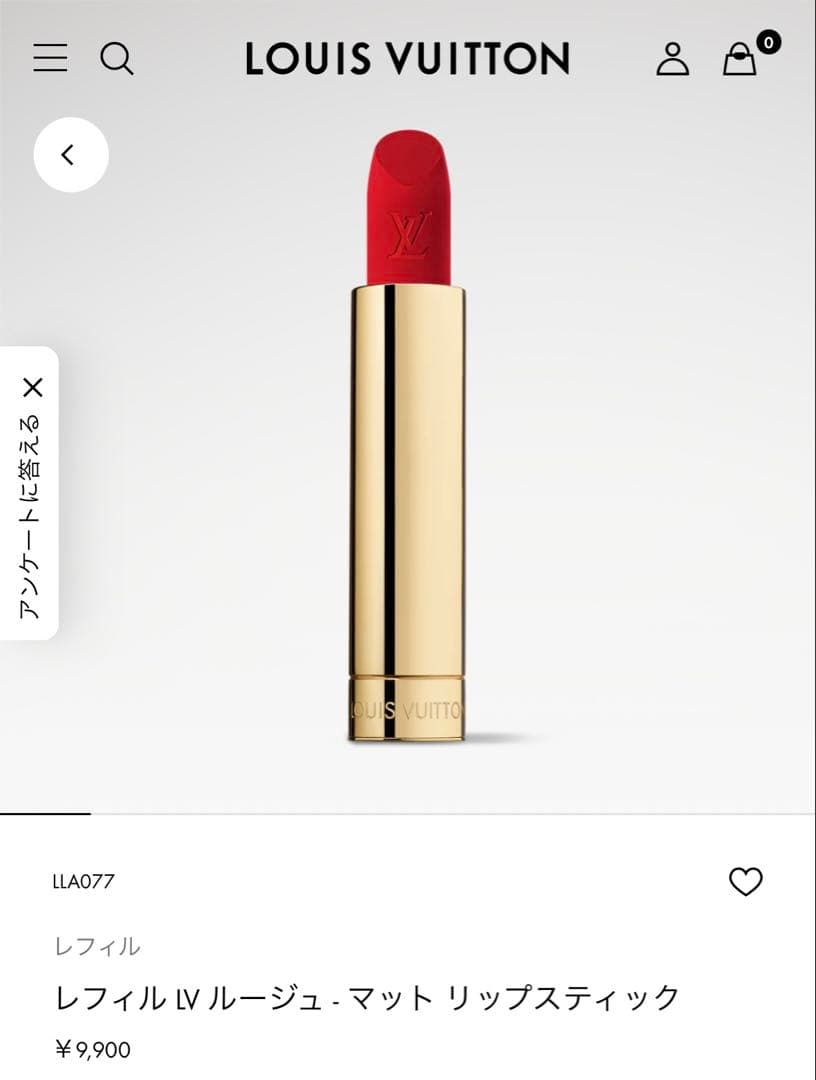Expand the main menu via triple-bar icon
Image resolution: width=816 pixels, height=1080 pixels.
[x=51, y=60]
